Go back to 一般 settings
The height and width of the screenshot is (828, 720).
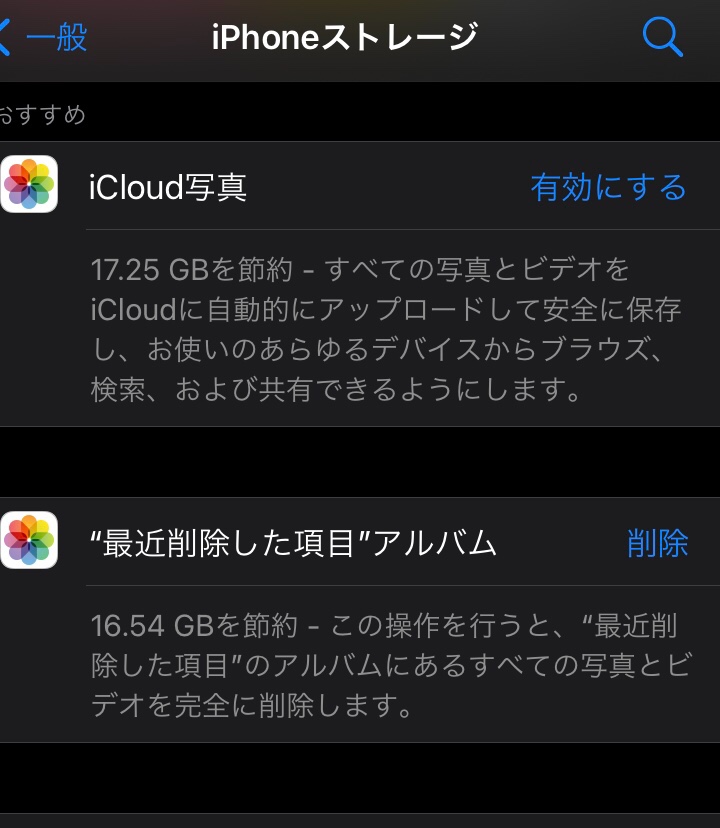tap(45, 38)
